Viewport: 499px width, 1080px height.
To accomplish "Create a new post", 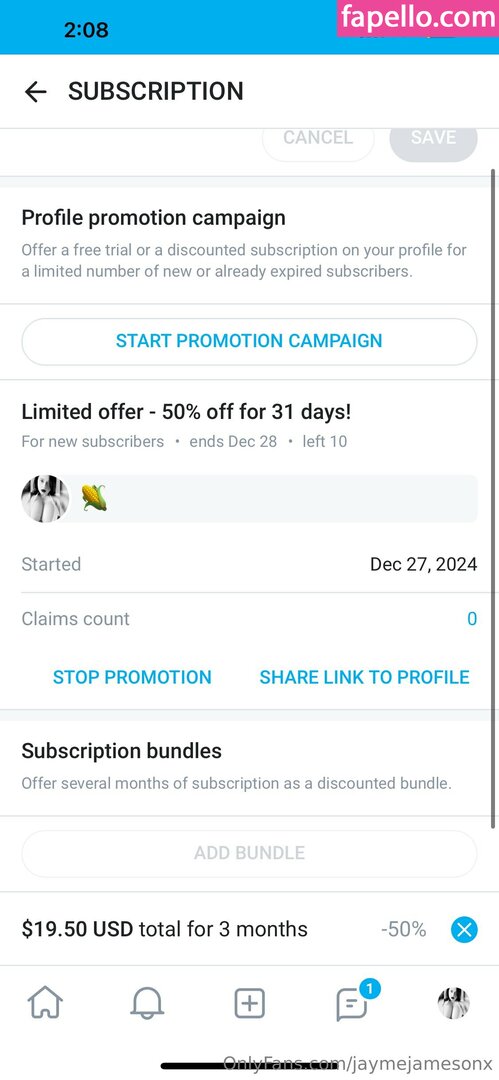I will point(250,1003).
